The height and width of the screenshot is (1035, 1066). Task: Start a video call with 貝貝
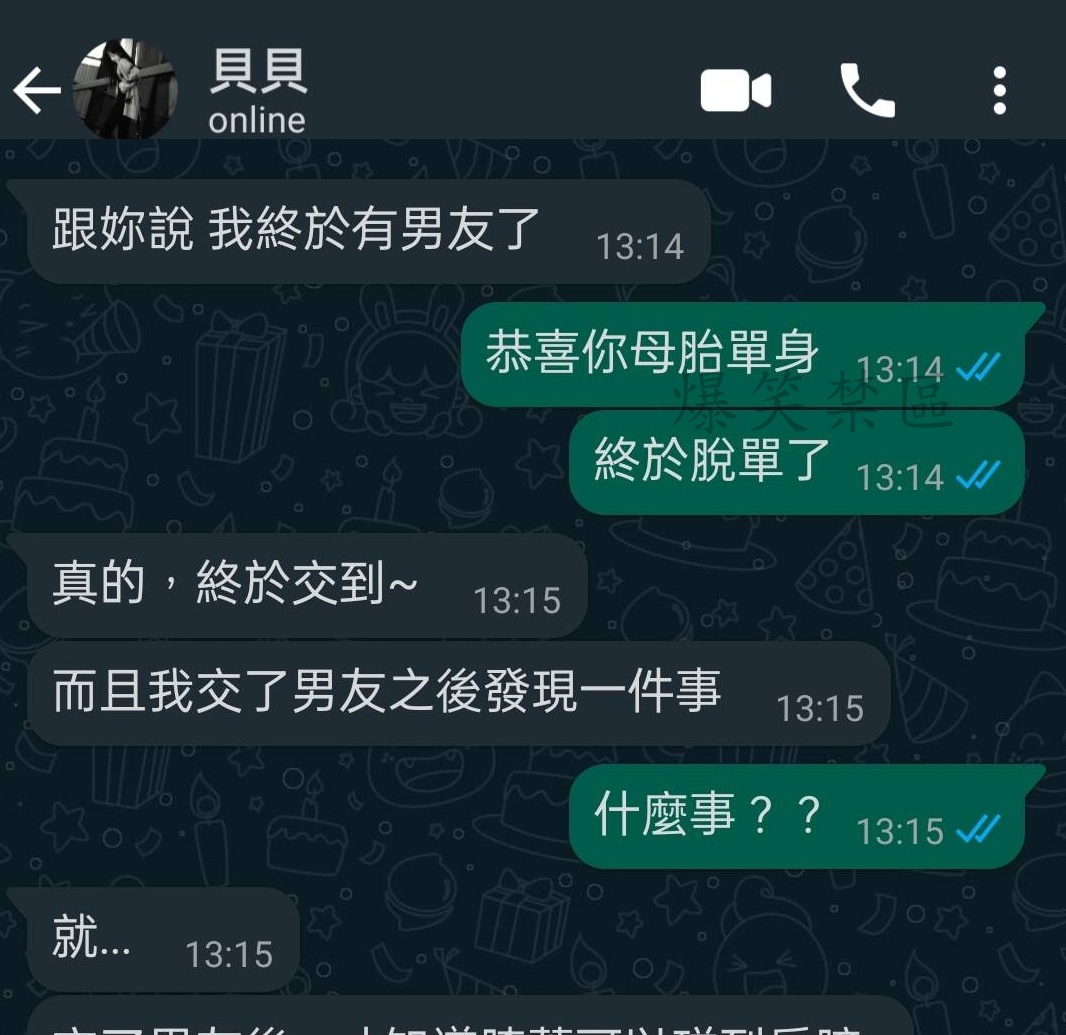pyautogui.click(x=735, y=92)
